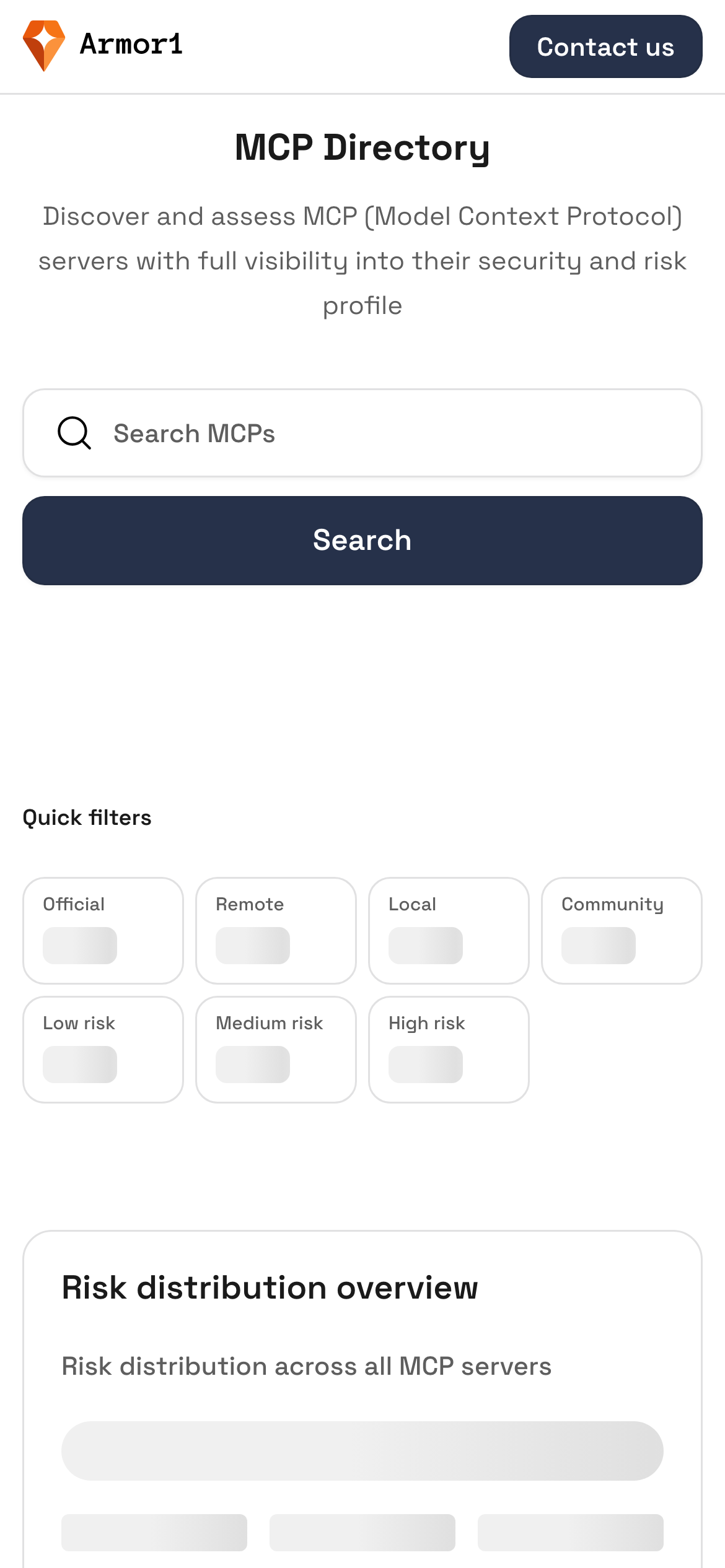Choose the Local quick filter
725x1568 pixels.
pyautogui.click(x=449, y=930)
